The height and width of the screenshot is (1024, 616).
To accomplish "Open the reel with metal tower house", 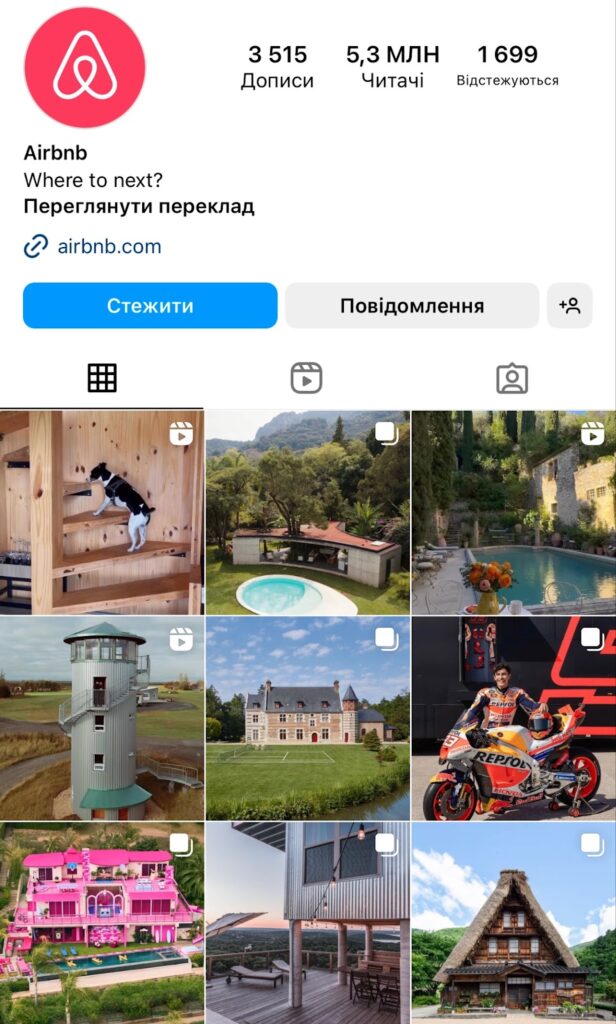I will click(x=101, y=719).
